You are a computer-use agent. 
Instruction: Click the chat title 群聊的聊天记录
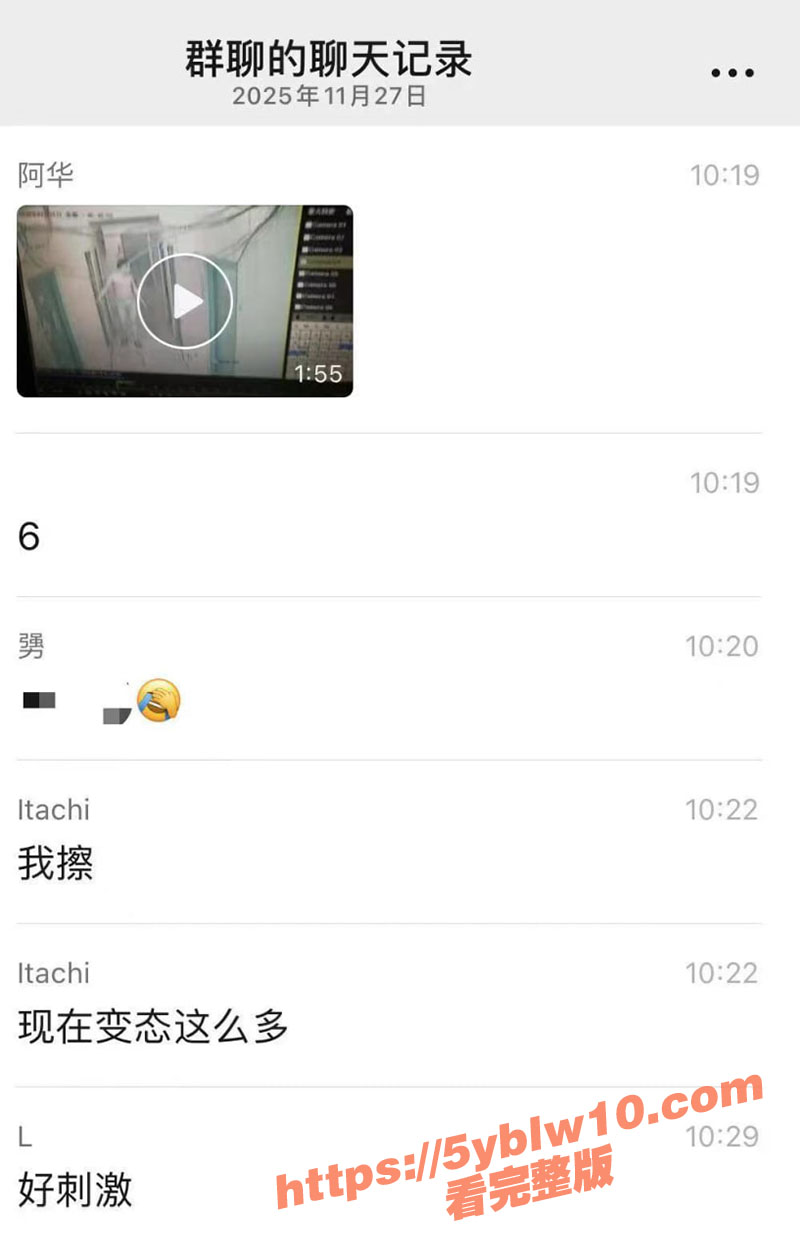pos(326,59)
